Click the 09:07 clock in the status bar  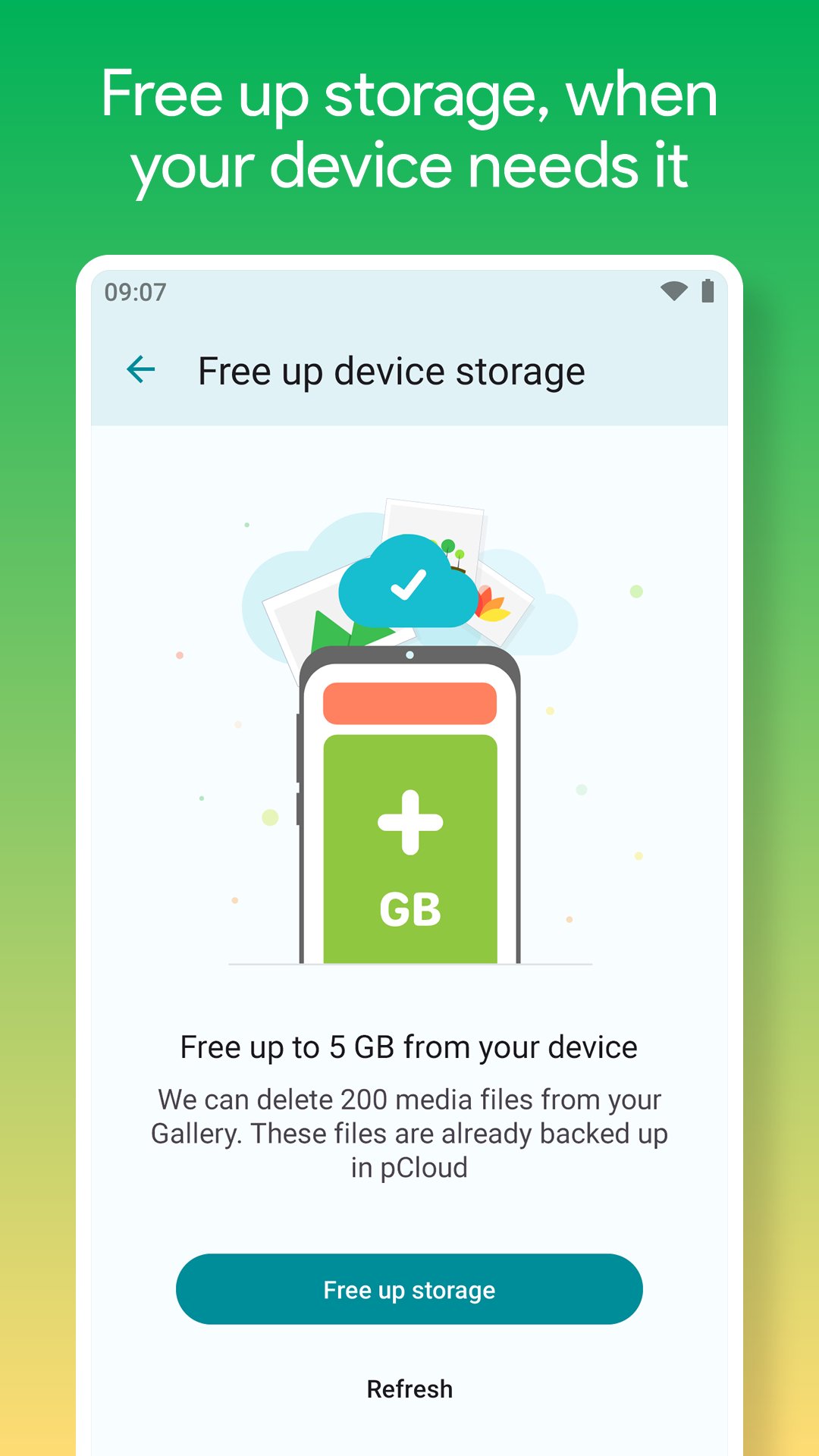click(135, 292)
